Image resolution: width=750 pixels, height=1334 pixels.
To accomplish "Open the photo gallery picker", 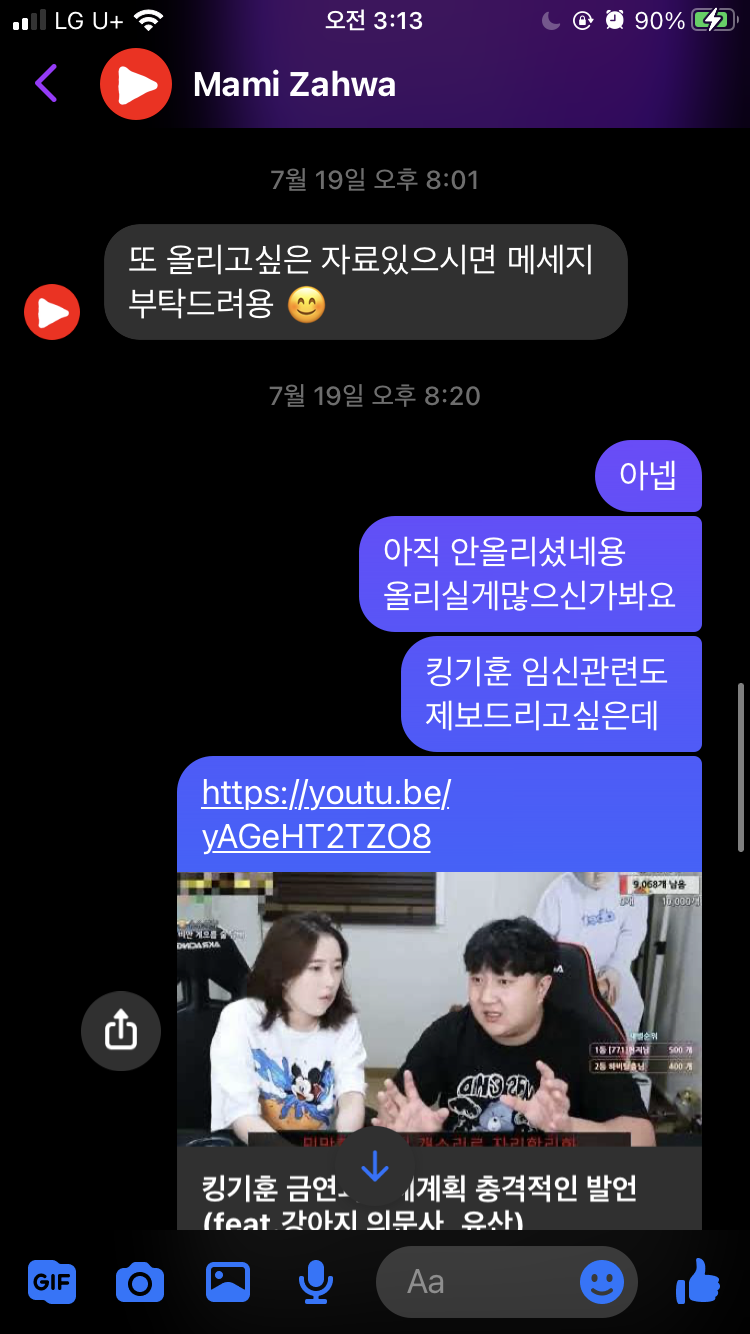I will coord(228,1281).
